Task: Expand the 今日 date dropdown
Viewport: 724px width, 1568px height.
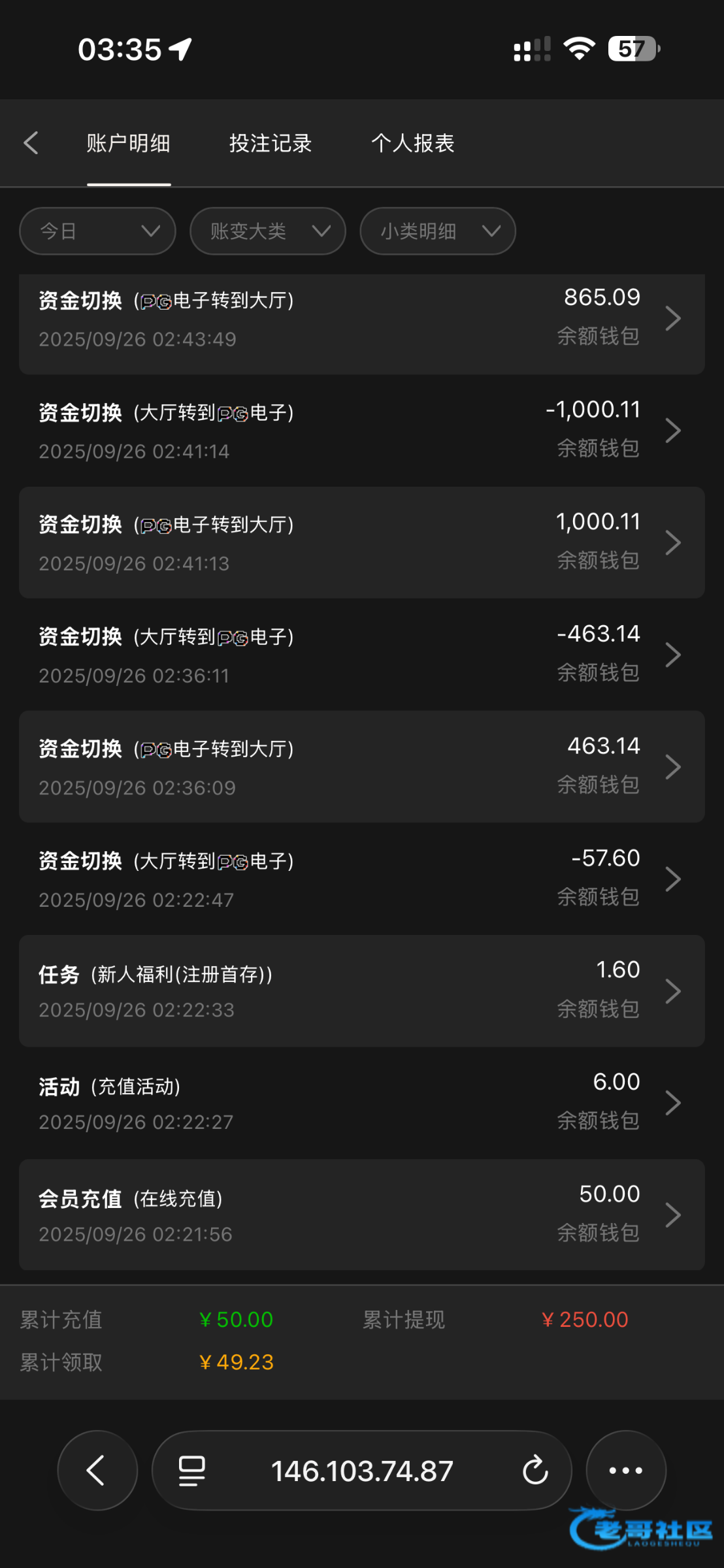Action: tap(97, 231)
